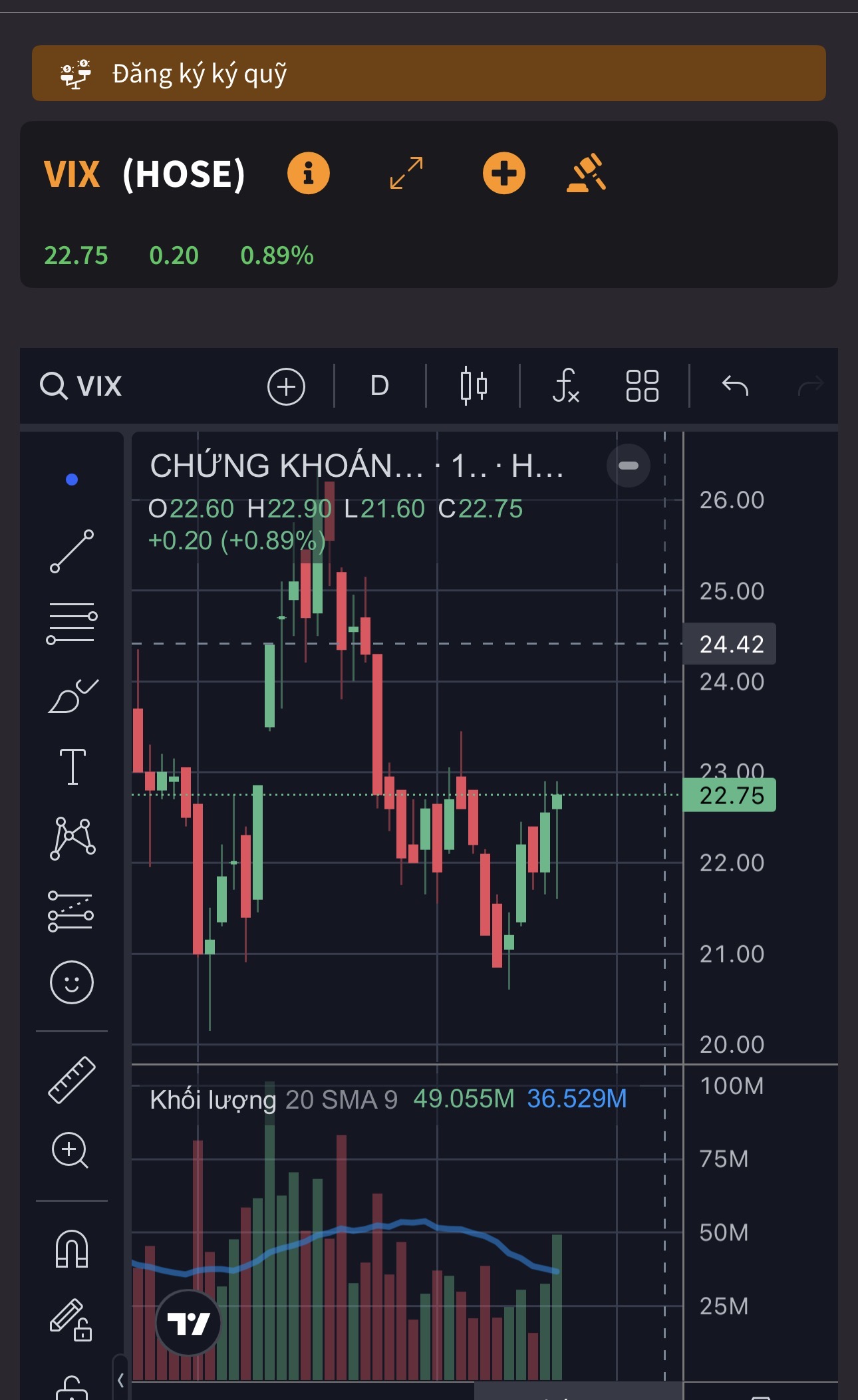The width and height of the screenshot is (858, 1400).
Task: Collapse the chart legend with minus button
Action: pos(628,466)
